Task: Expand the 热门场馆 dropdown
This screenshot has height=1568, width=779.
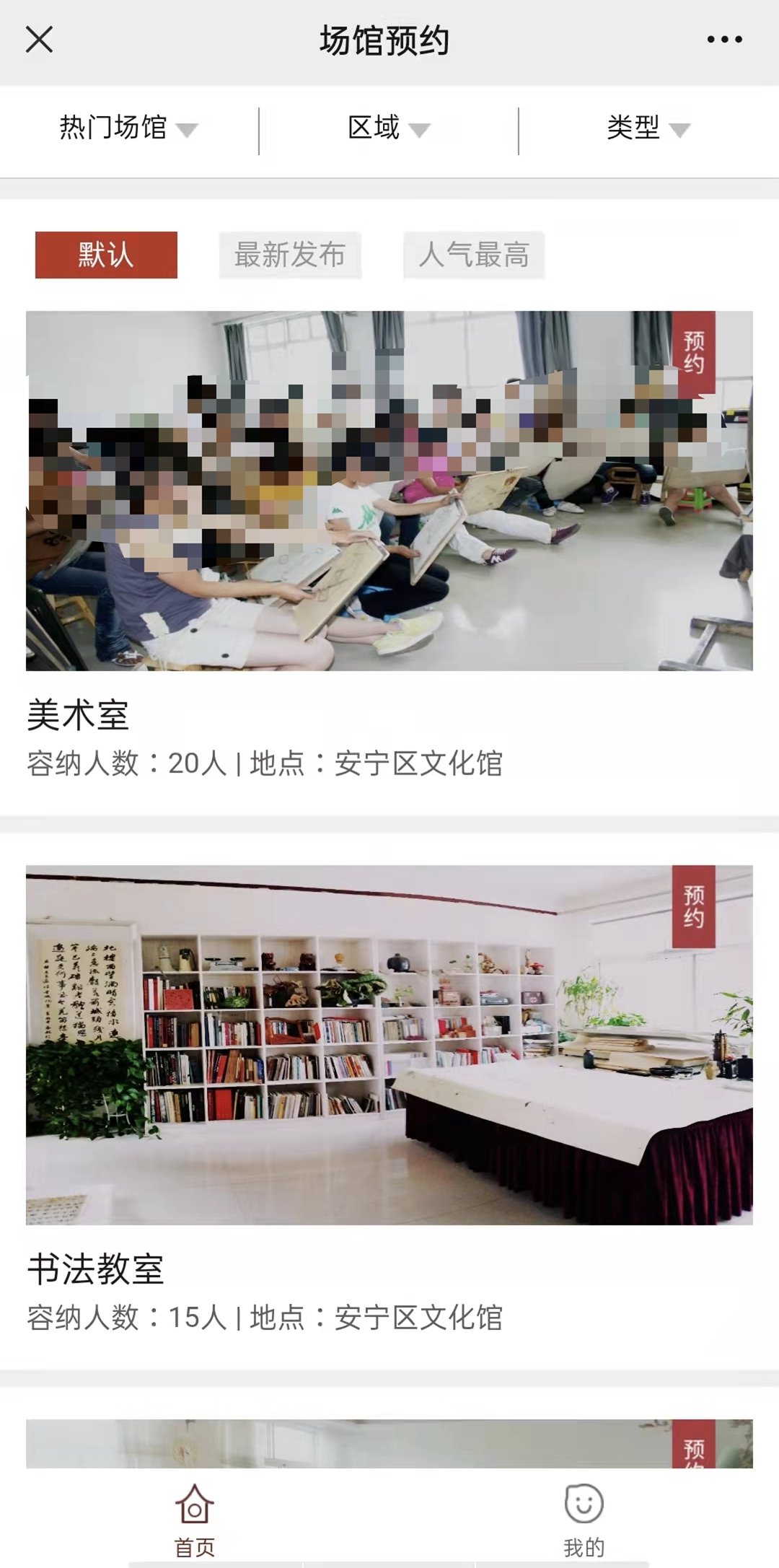Action: pyautogui.click(x=128, y=128)
